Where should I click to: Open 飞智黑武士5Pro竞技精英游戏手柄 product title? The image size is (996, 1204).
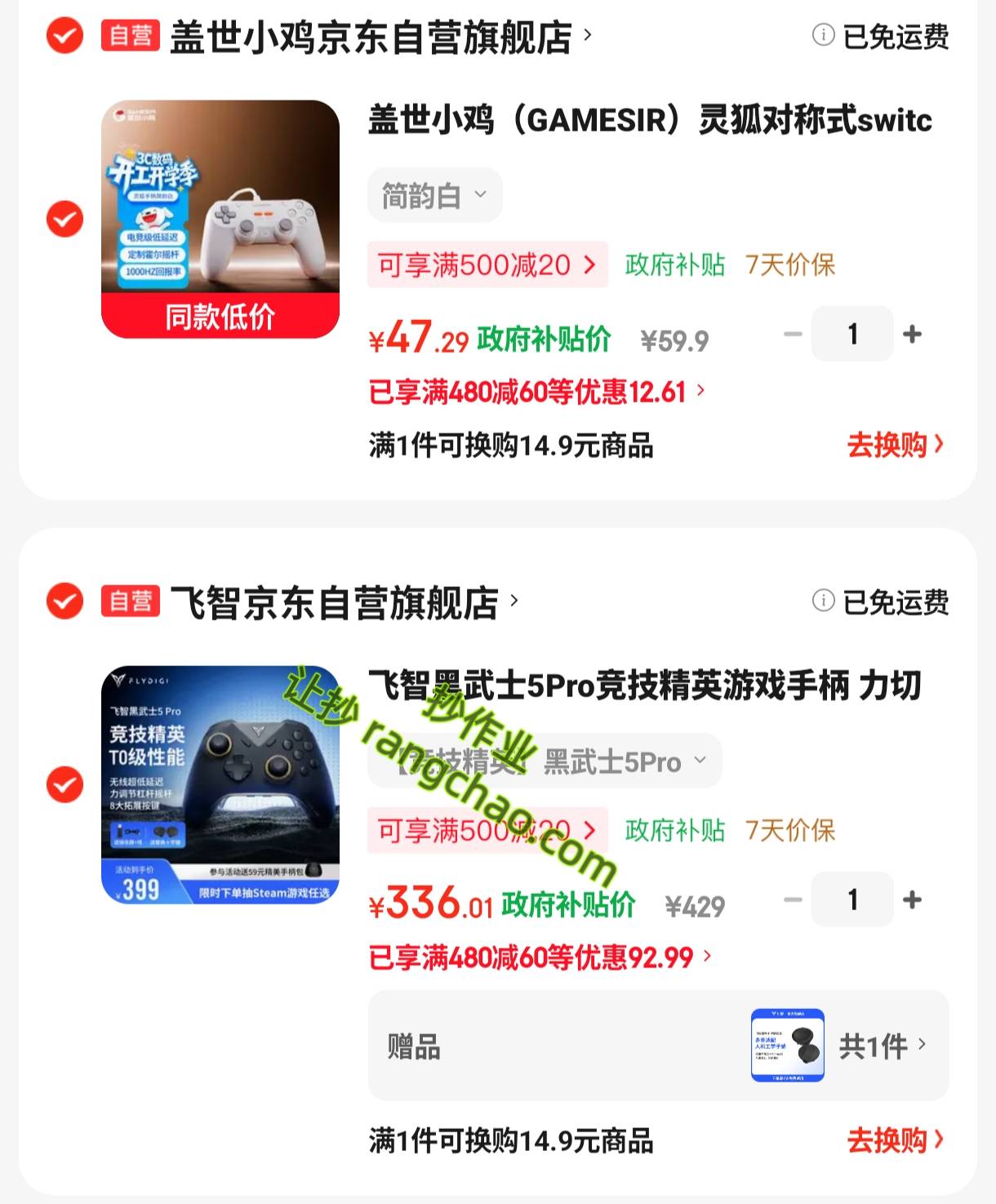[x=645, y=685]
